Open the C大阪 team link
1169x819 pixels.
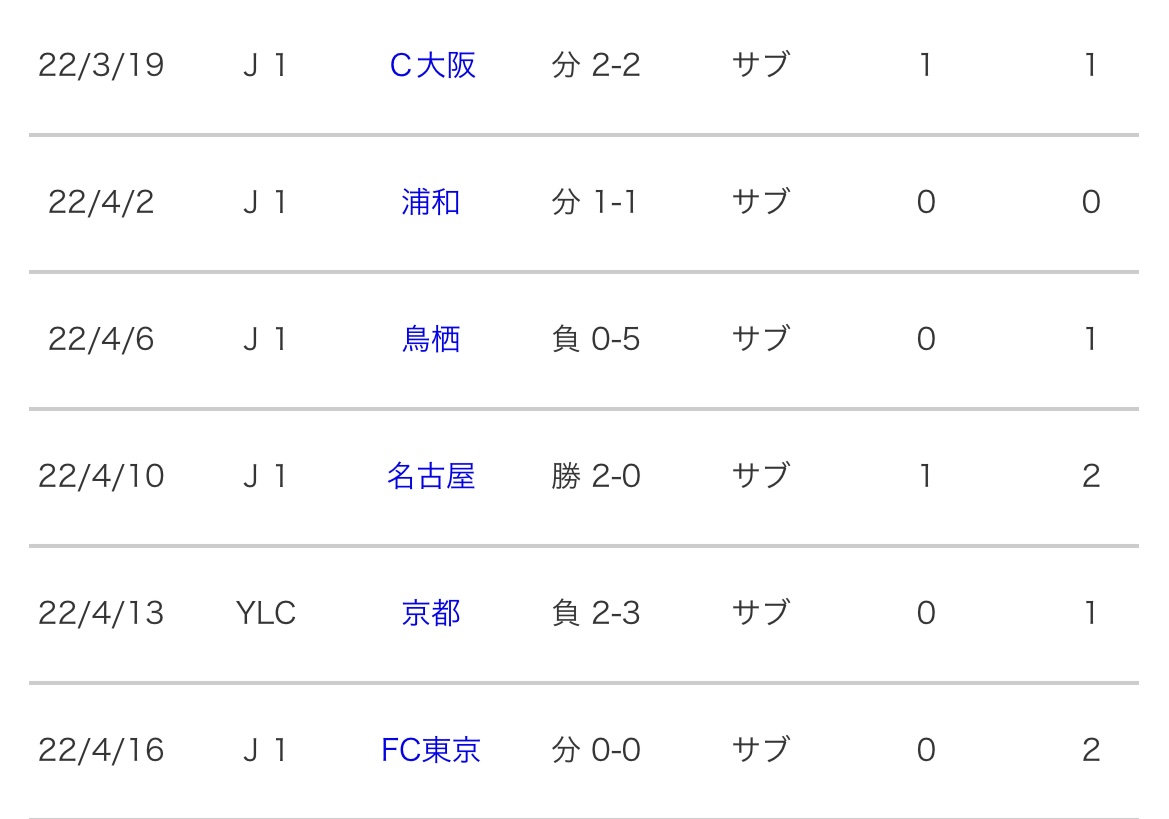(432, 66)
